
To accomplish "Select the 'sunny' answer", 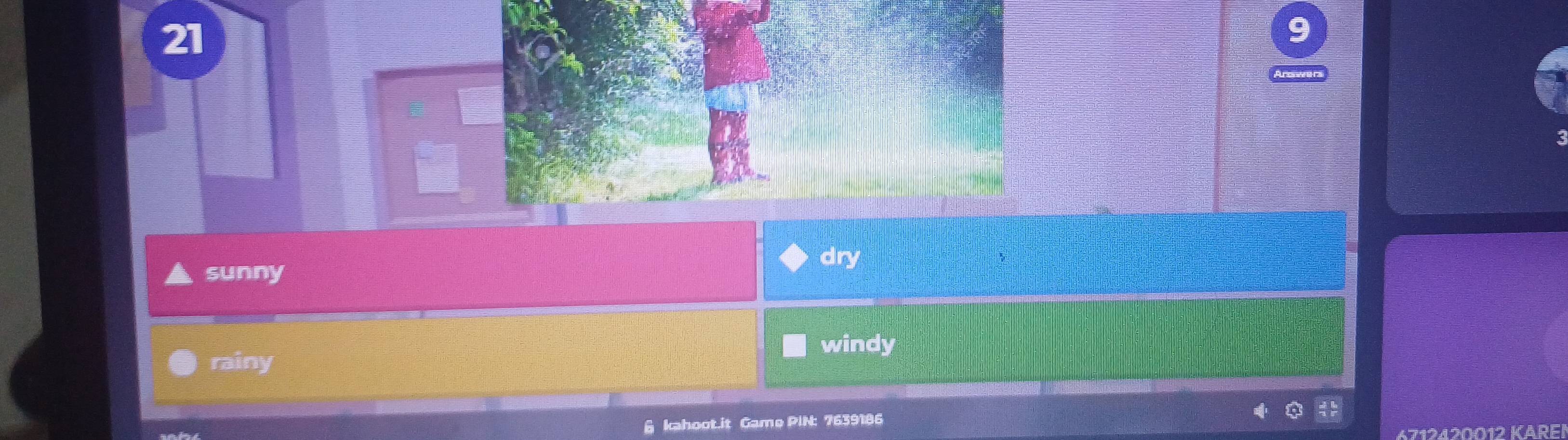I will click(x=451, y=269).
